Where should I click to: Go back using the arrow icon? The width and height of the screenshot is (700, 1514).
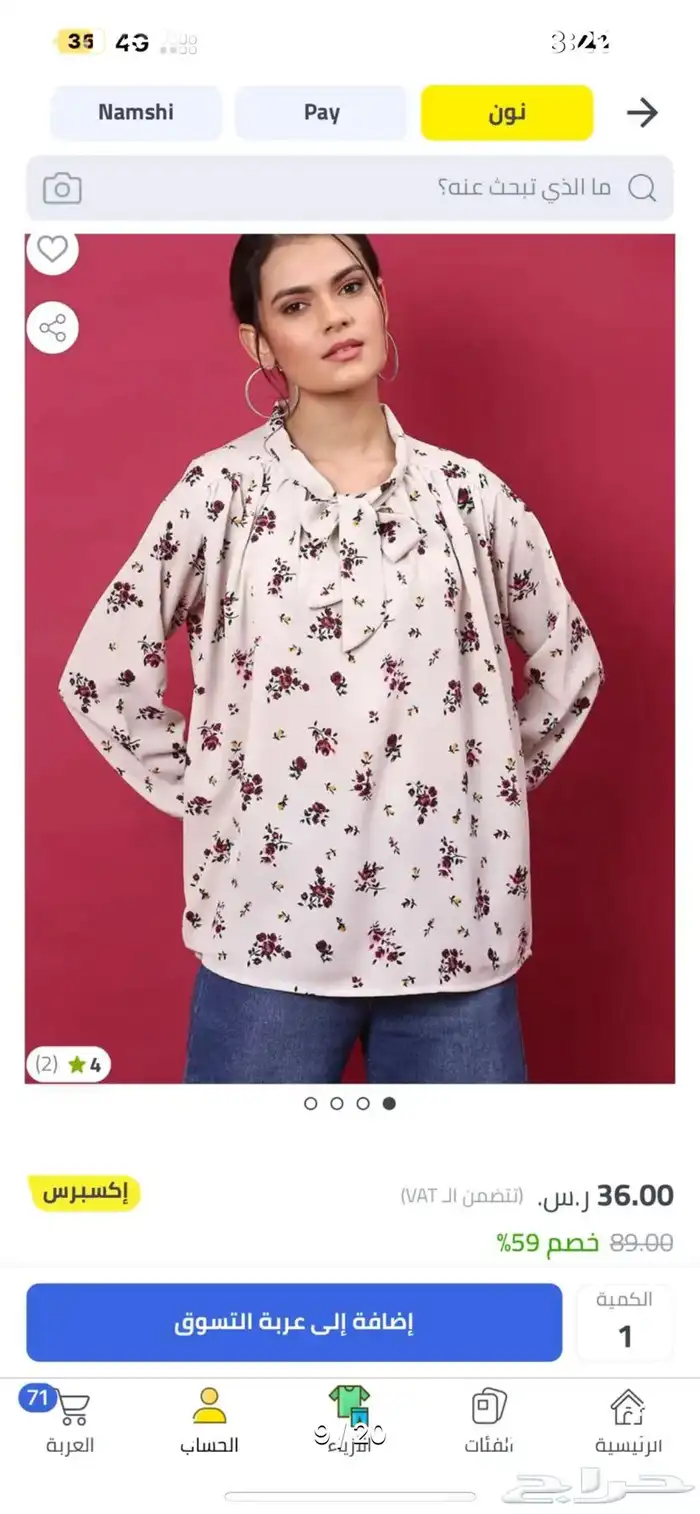coord(642,113)
